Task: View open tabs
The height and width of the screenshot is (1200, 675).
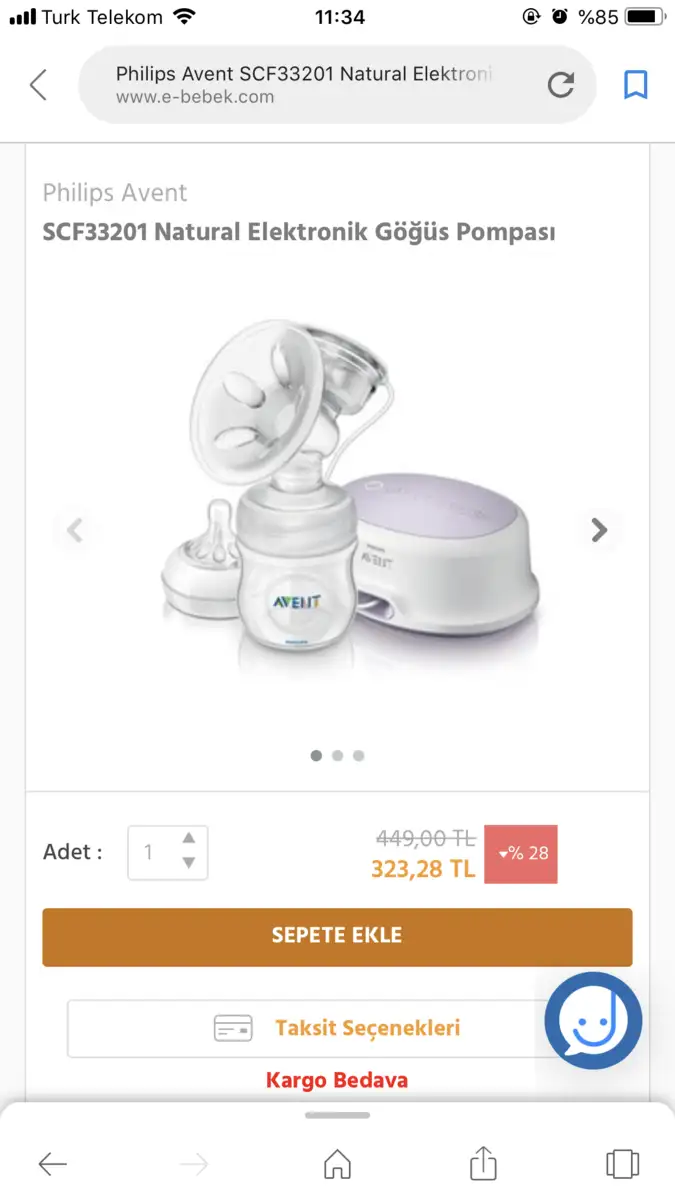Action: point(623,1164)
